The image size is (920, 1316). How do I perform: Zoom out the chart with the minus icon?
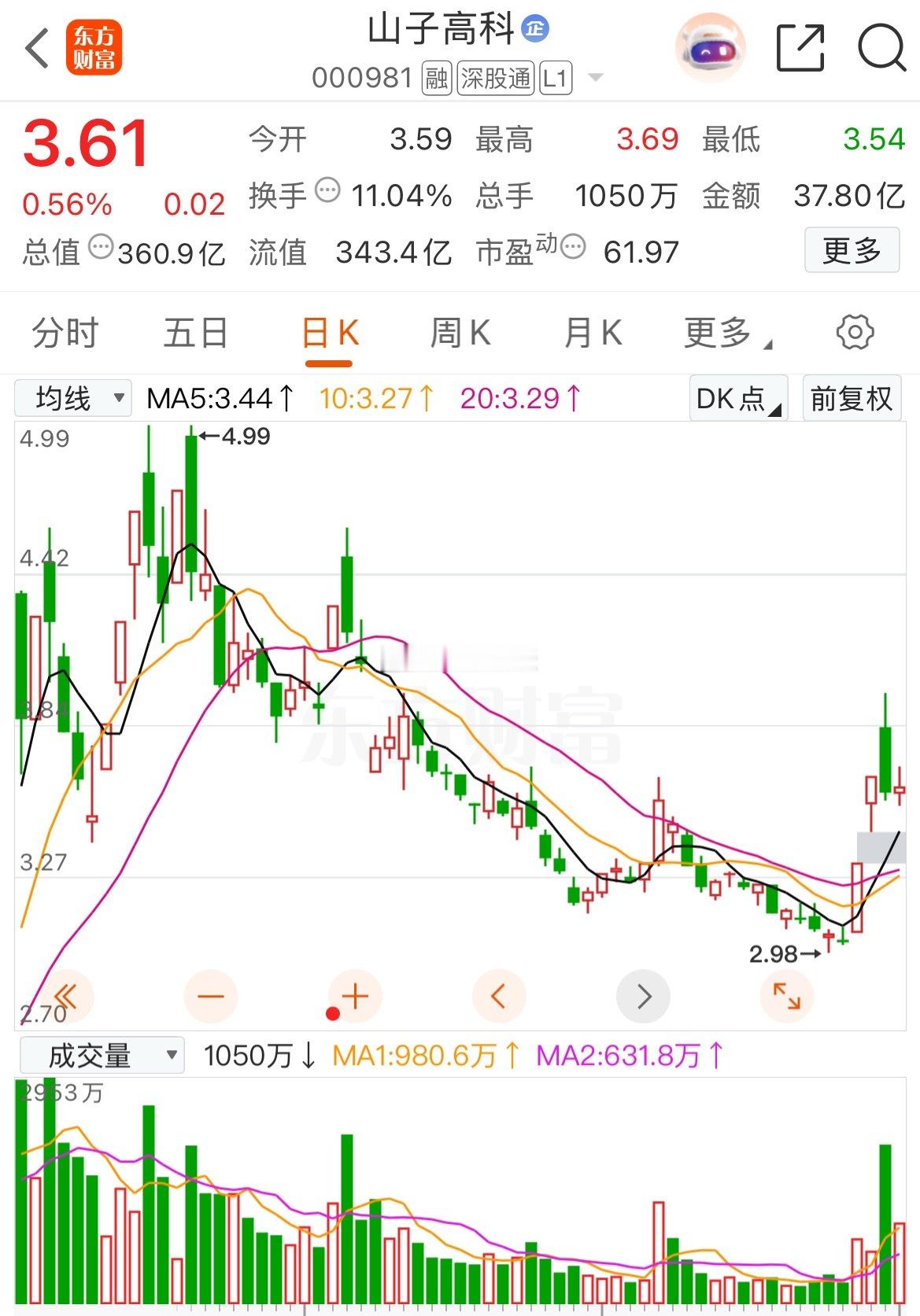210,996
